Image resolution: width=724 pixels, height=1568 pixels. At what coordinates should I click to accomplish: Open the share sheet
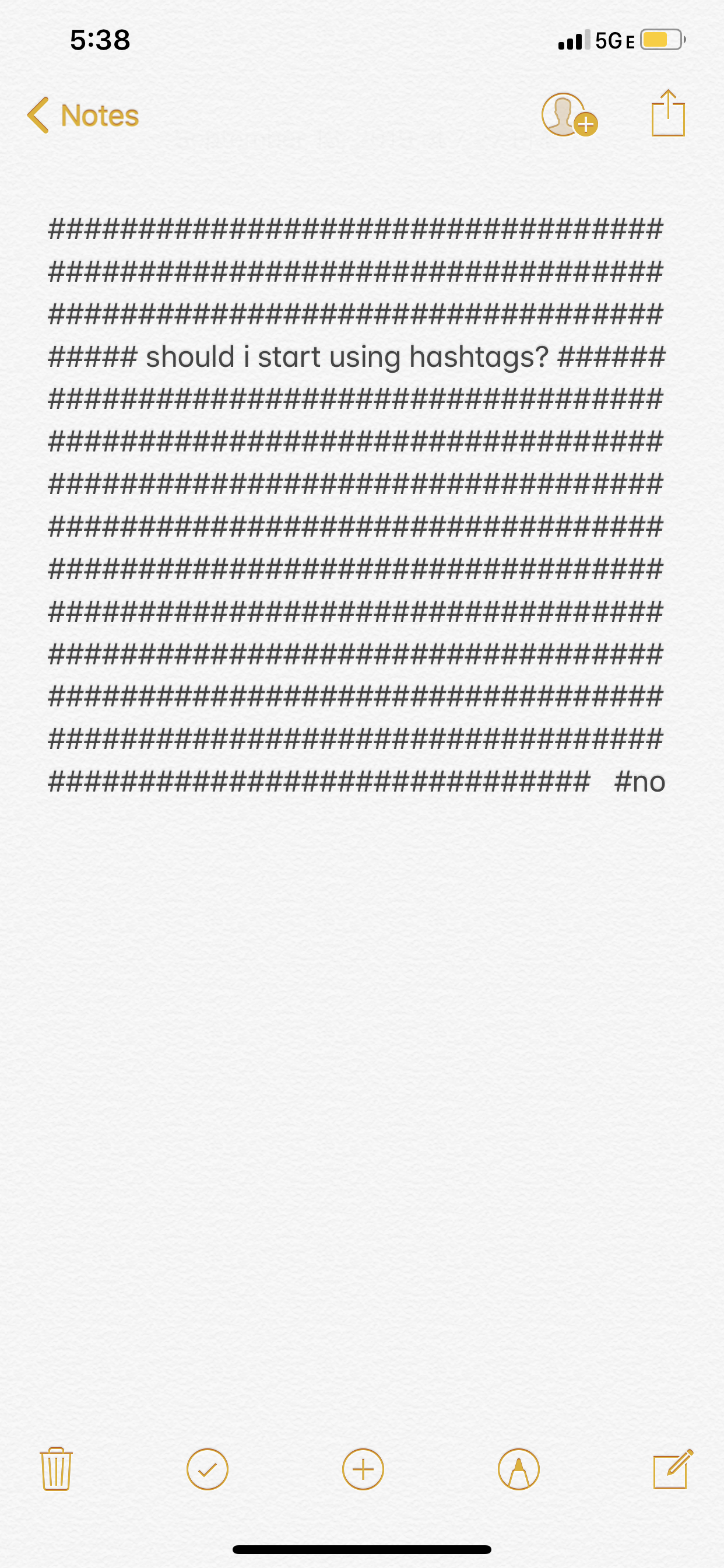[667, 114]
